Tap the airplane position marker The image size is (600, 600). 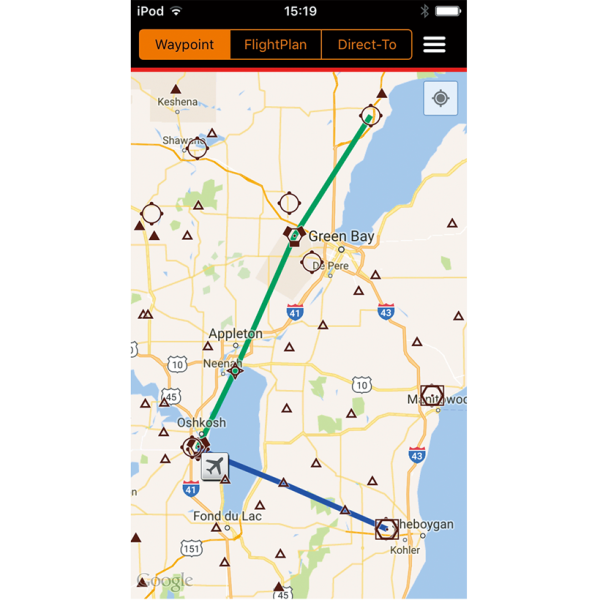tap(214, 467)
